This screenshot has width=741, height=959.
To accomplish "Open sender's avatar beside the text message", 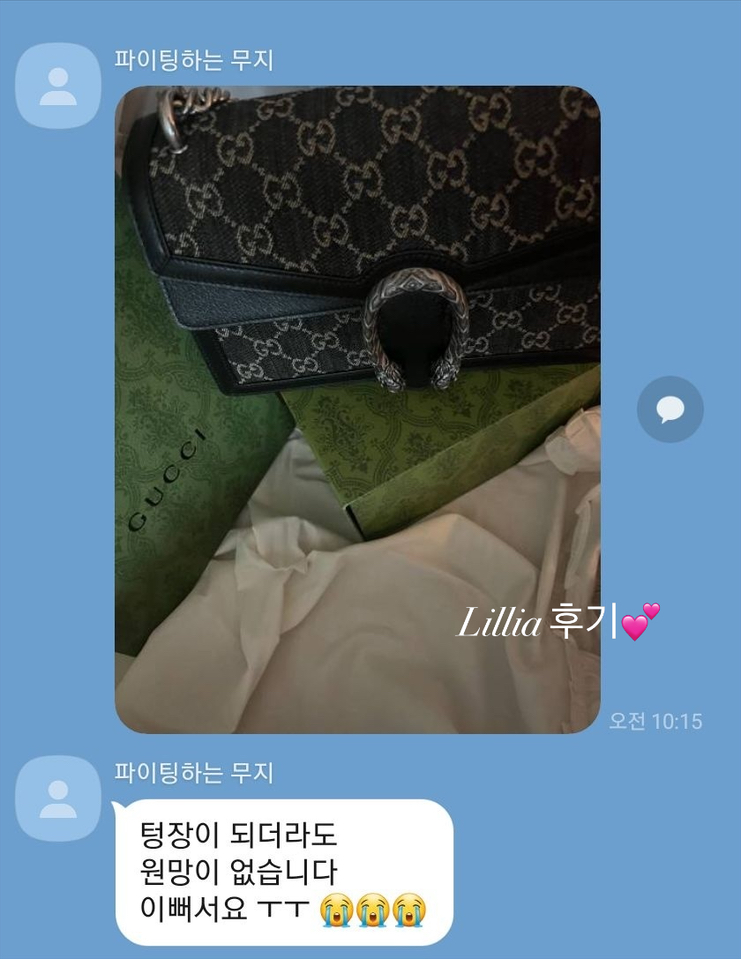I will coord(58,798).
